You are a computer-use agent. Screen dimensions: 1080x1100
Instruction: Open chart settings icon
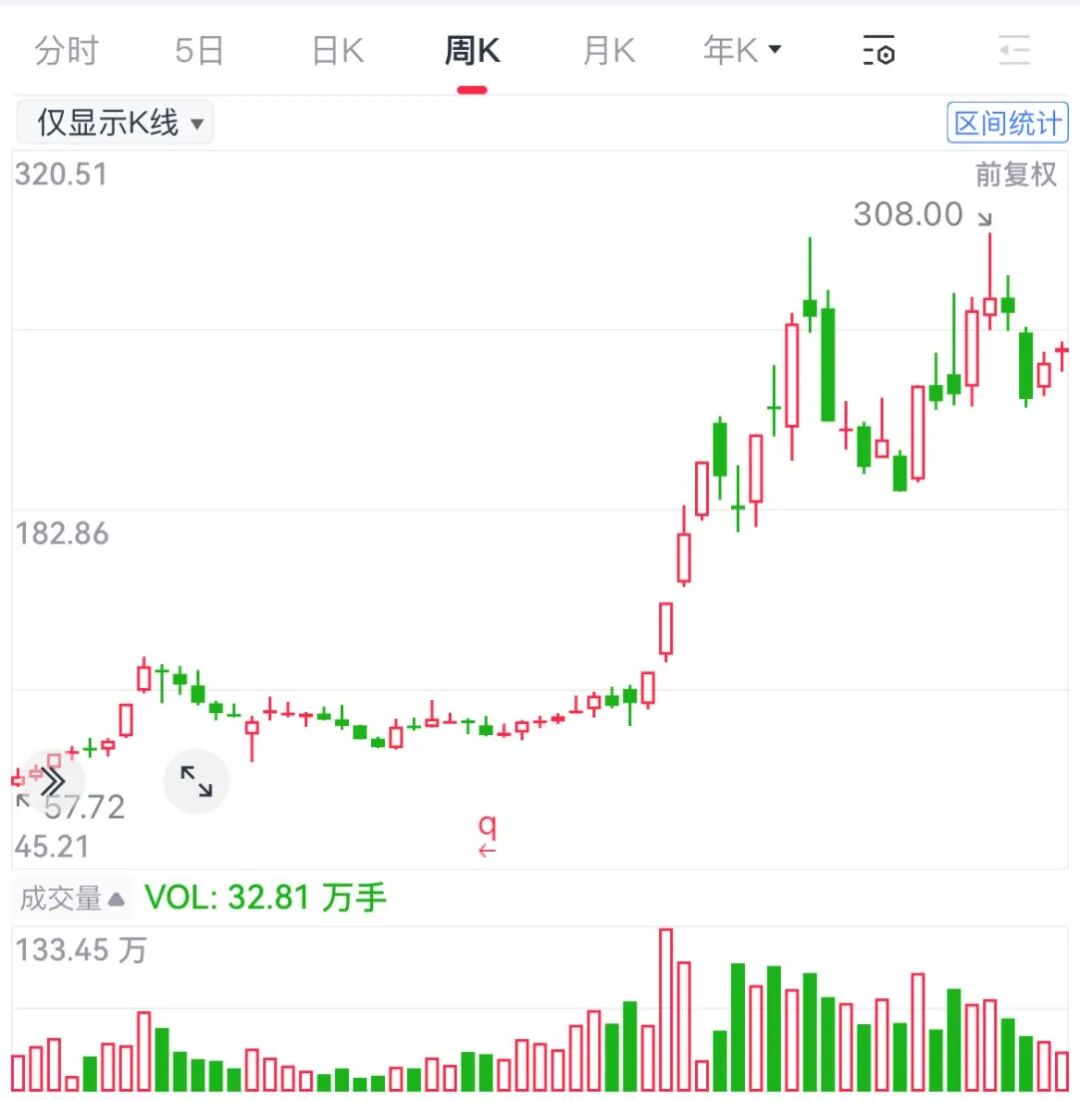pyautogui.click(x=879, y=51)
